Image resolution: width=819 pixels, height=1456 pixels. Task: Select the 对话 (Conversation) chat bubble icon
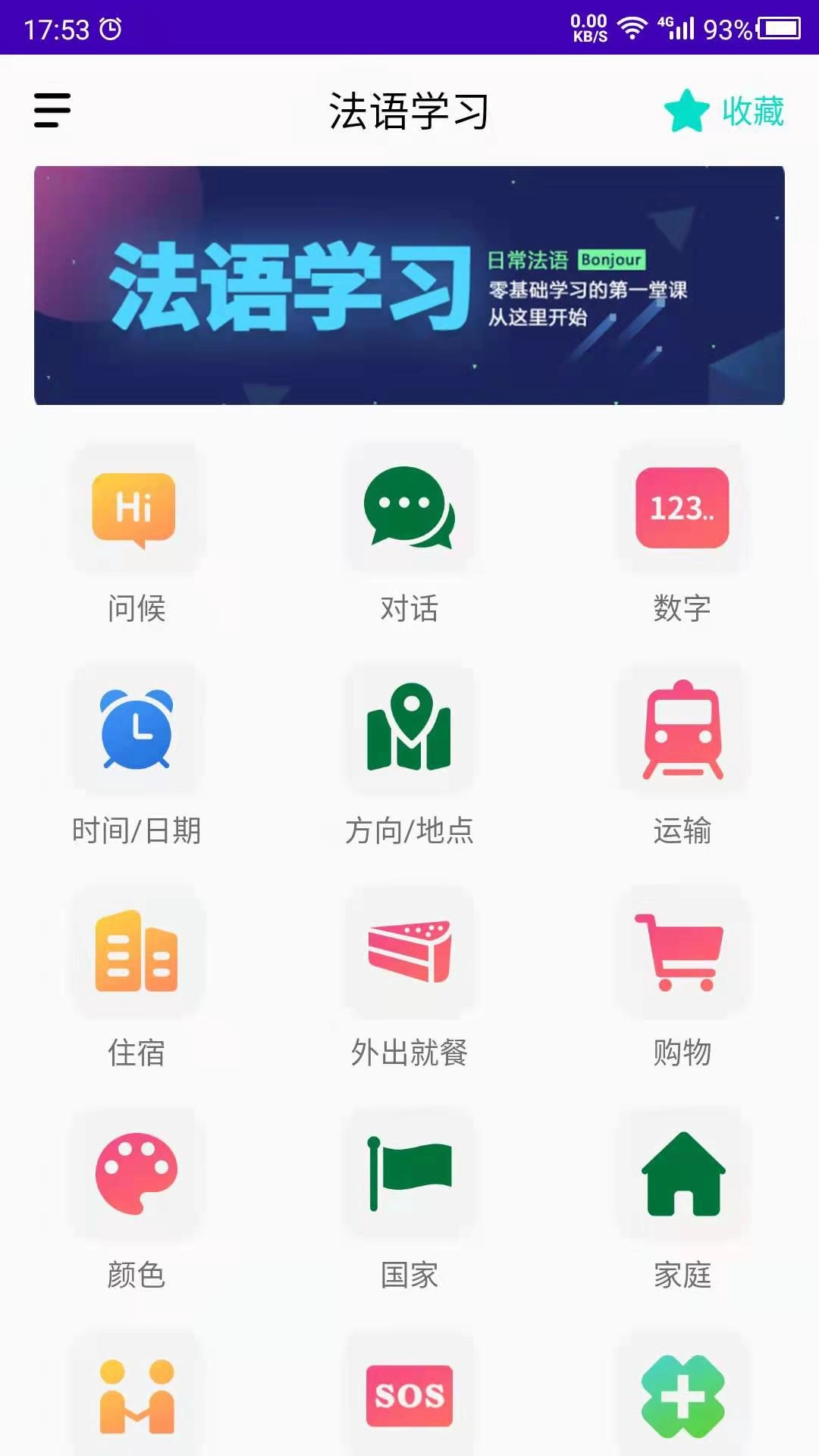[x=409, y=510]
